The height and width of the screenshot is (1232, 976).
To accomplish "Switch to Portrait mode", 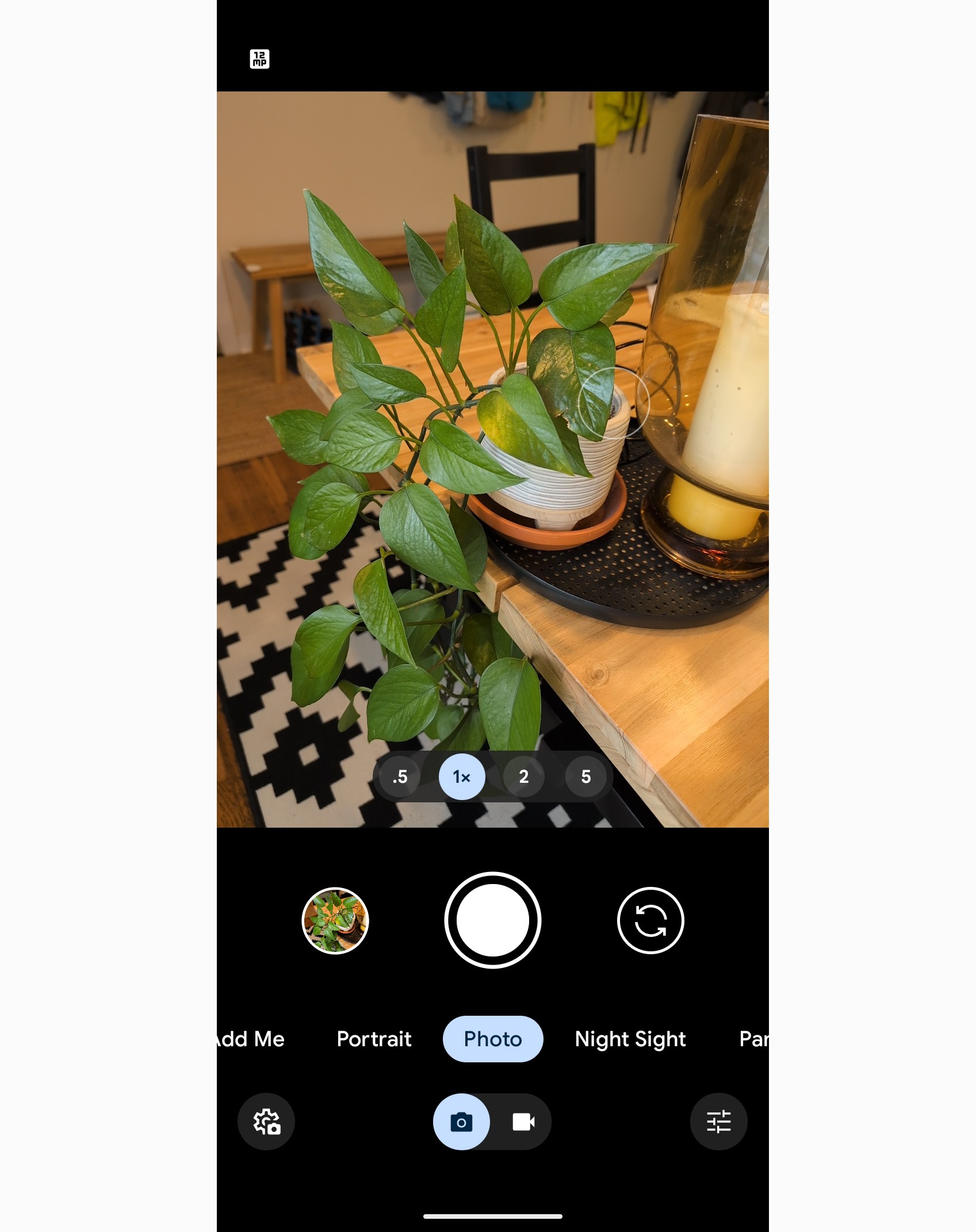I will pos(374,1039).
